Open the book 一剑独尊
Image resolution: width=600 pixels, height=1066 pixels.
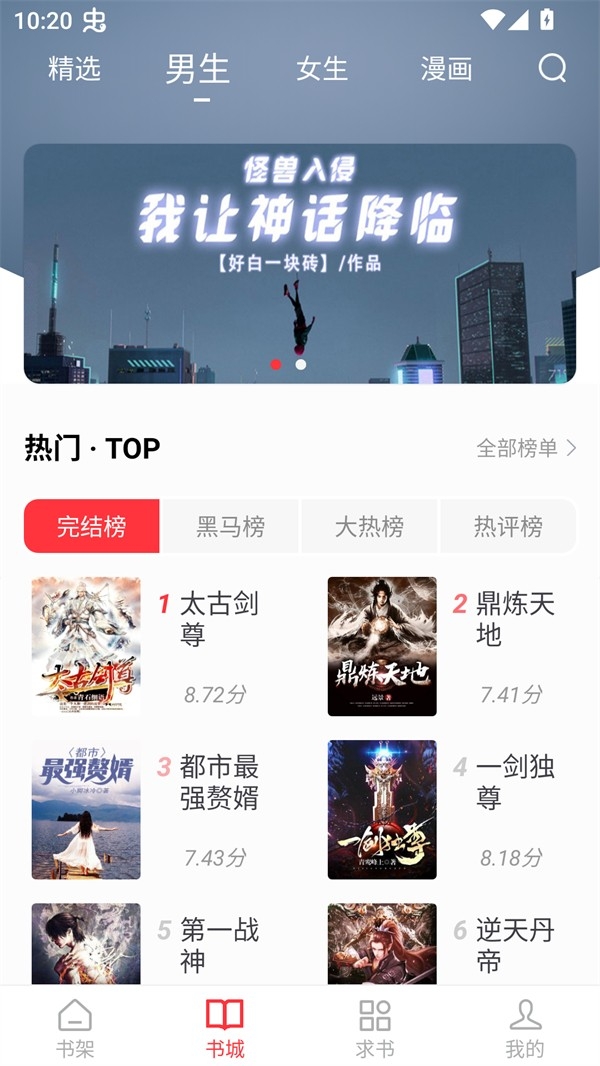382,809
